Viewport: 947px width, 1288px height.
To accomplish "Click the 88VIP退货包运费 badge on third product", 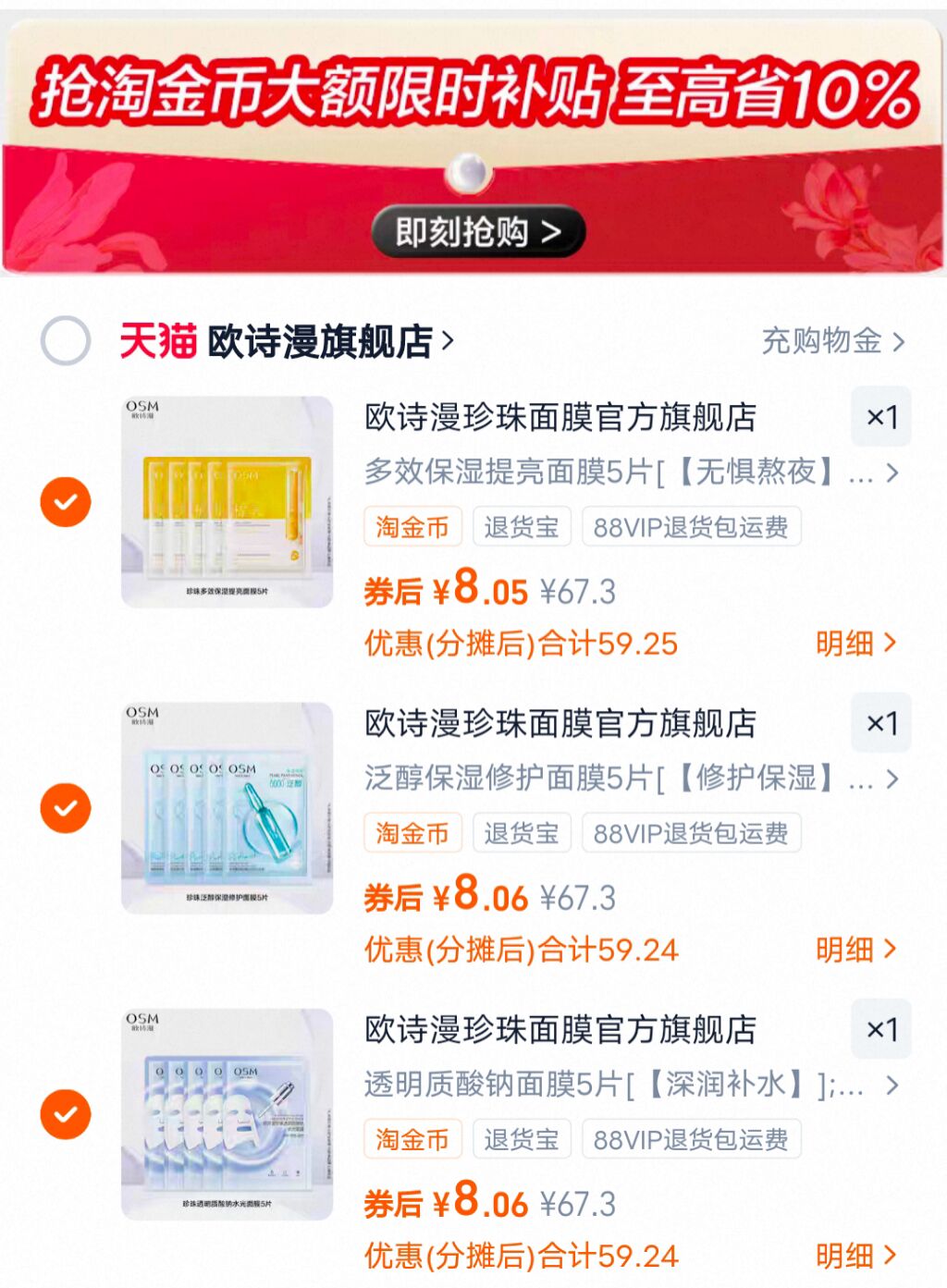I will tap(691, 1139).
